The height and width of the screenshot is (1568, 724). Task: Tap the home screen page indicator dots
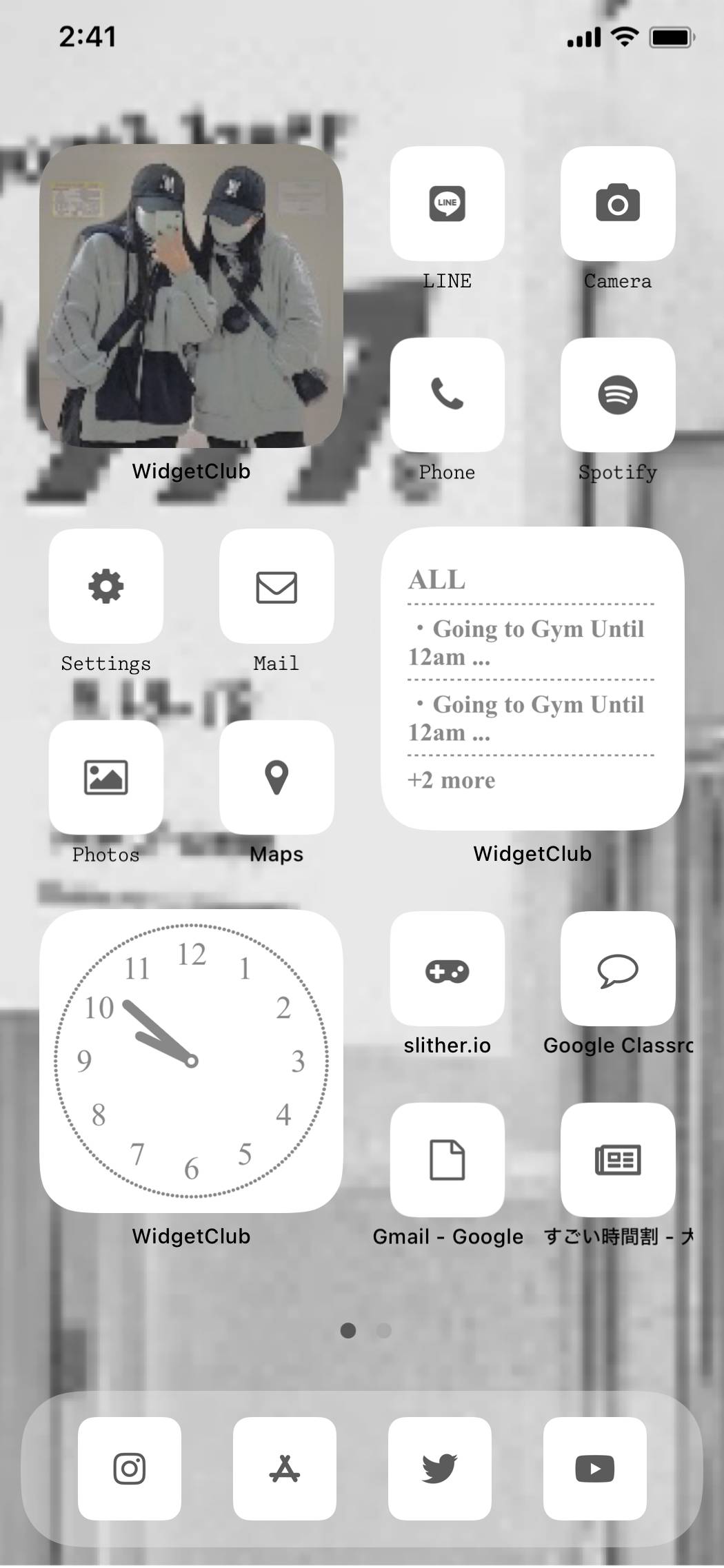[365, 1330]
